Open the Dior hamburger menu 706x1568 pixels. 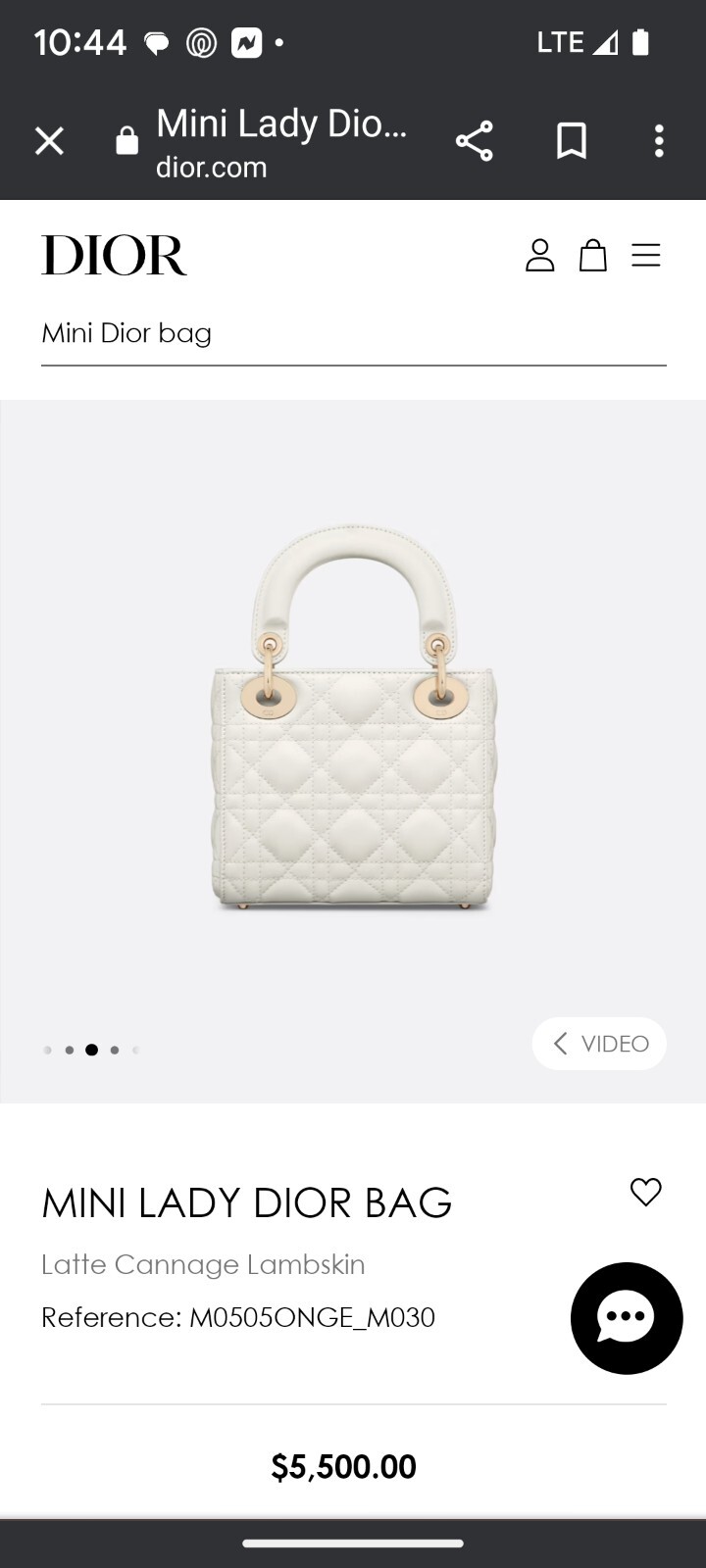(646, 255)
